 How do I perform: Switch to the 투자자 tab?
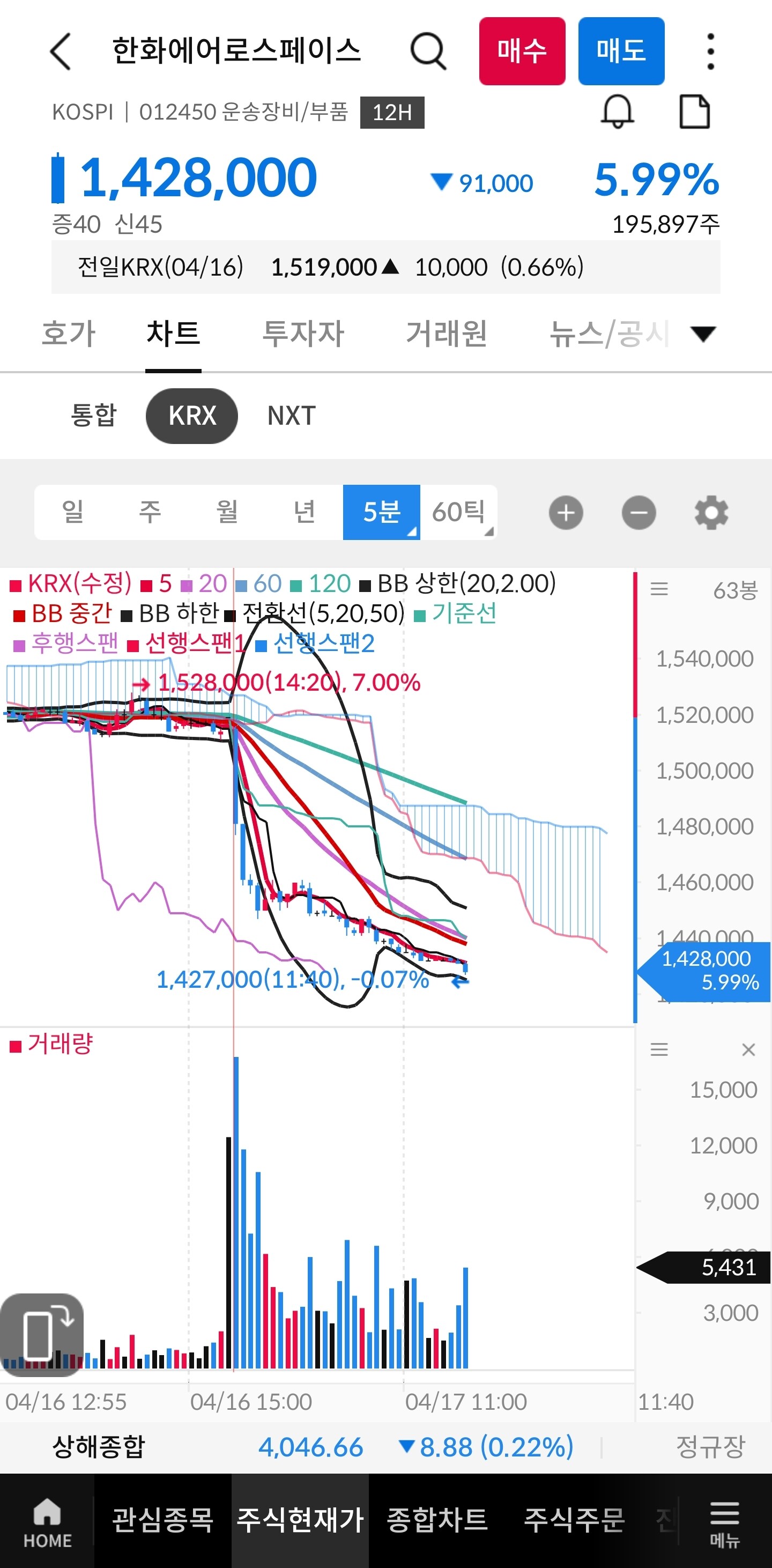(x=303, y=334)
